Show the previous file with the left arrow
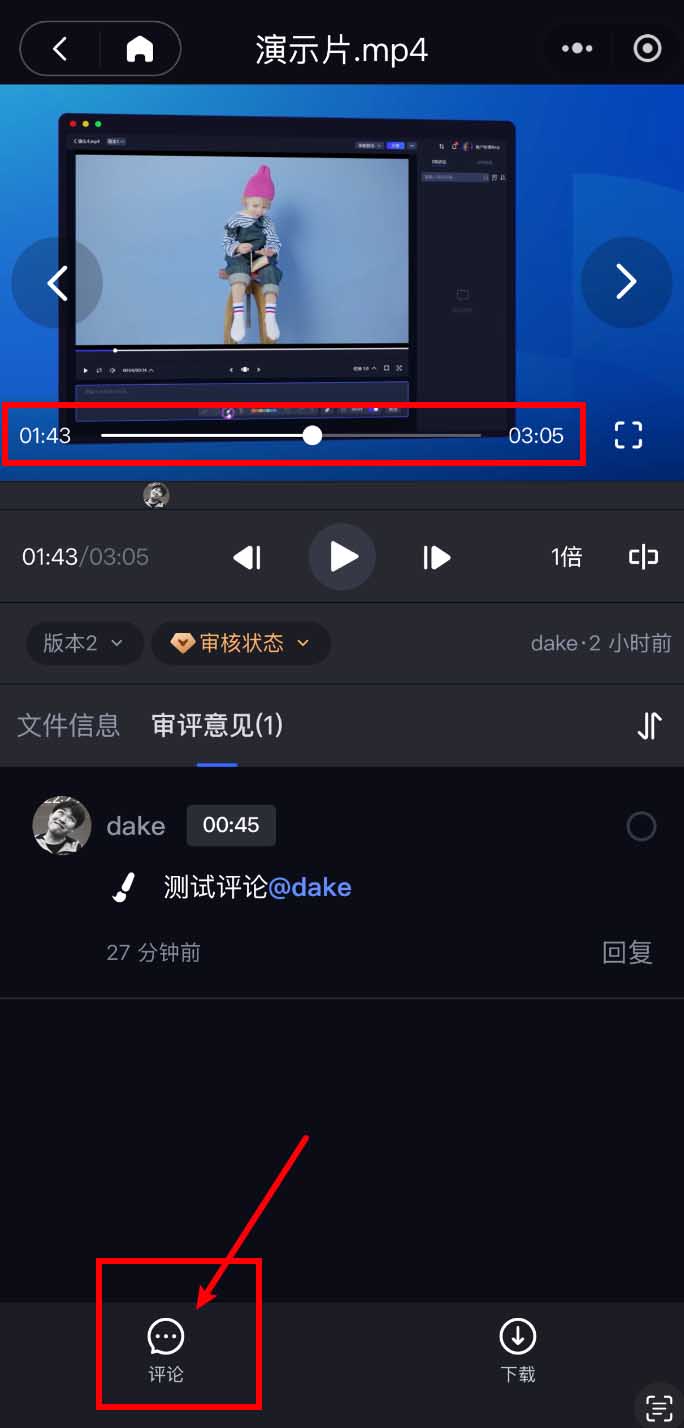This screenshot has width=684, height=1428. (57, 282)
